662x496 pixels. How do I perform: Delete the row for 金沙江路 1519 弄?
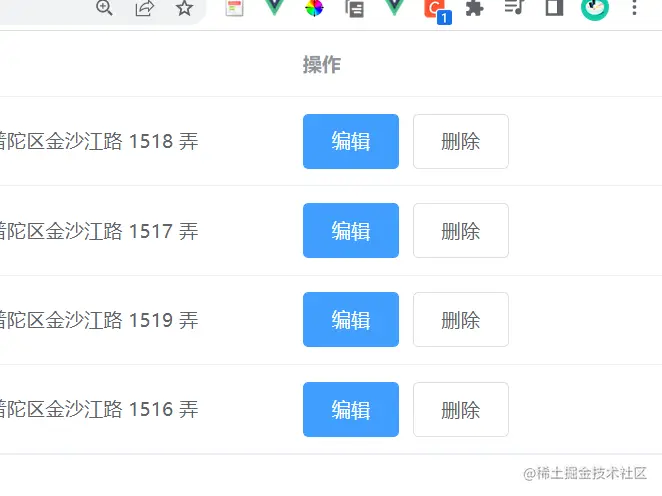click(460, 320)
